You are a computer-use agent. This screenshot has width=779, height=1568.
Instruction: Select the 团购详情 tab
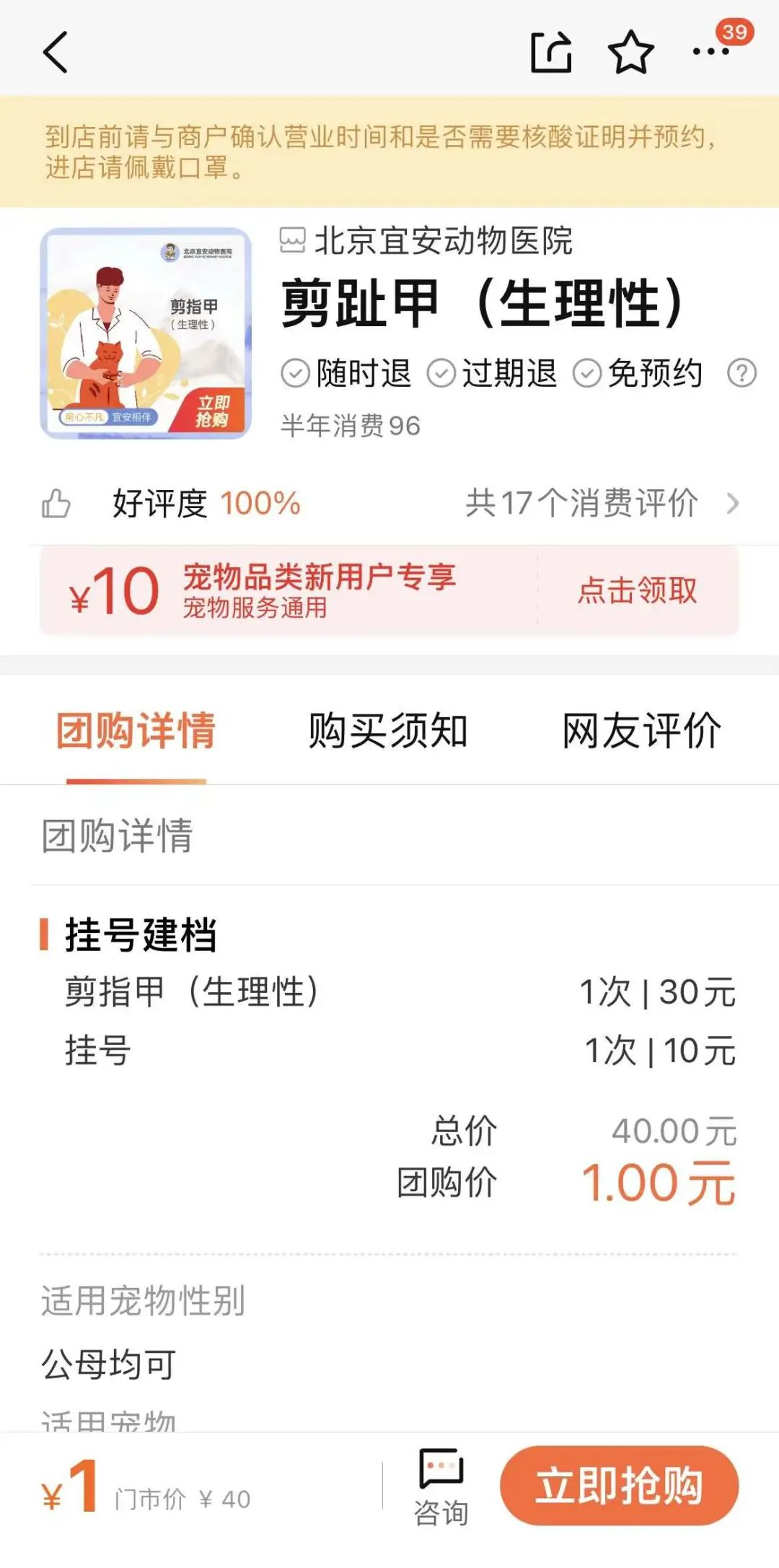136,730
